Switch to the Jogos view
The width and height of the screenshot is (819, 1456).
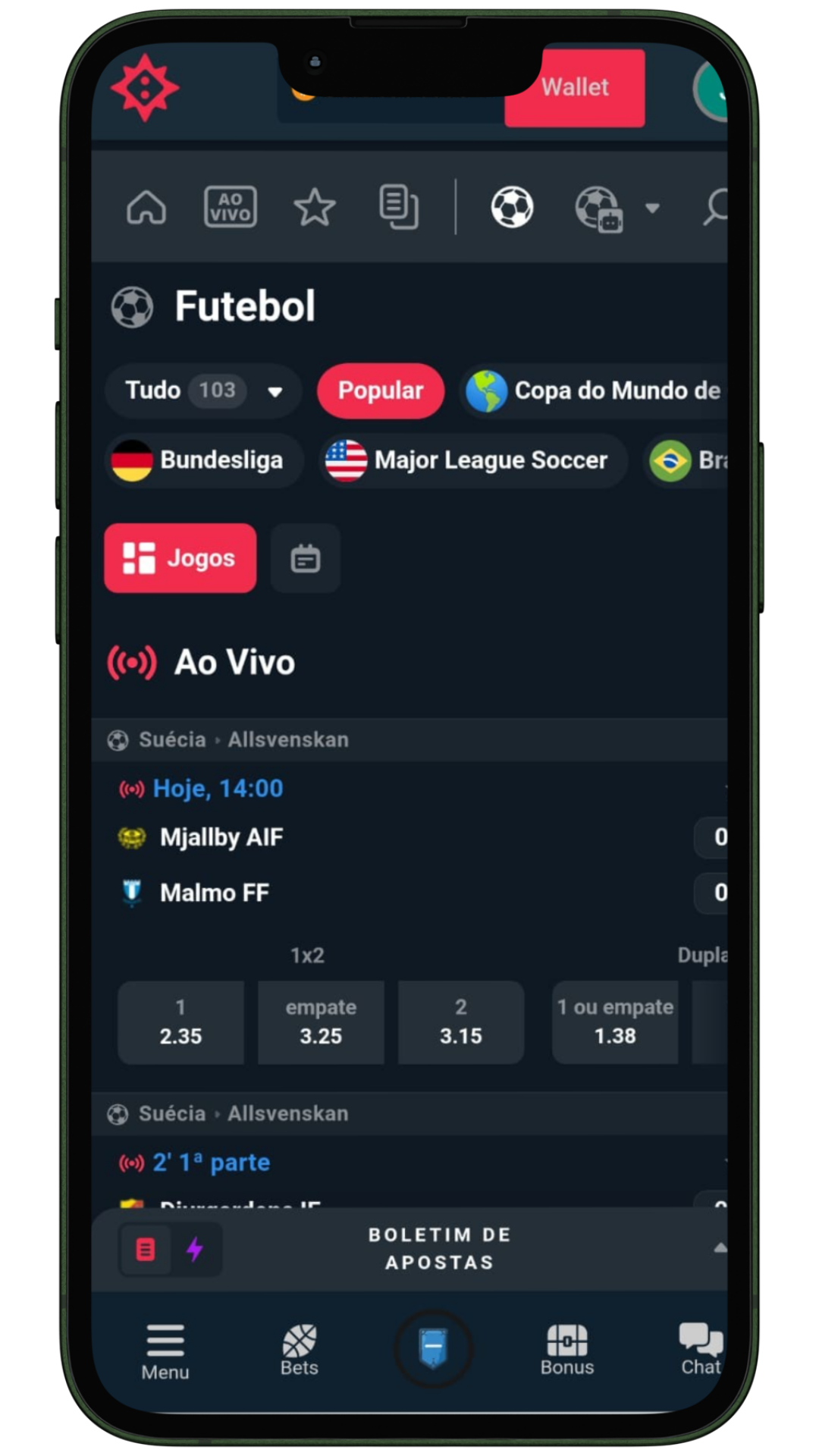point(180,558)
